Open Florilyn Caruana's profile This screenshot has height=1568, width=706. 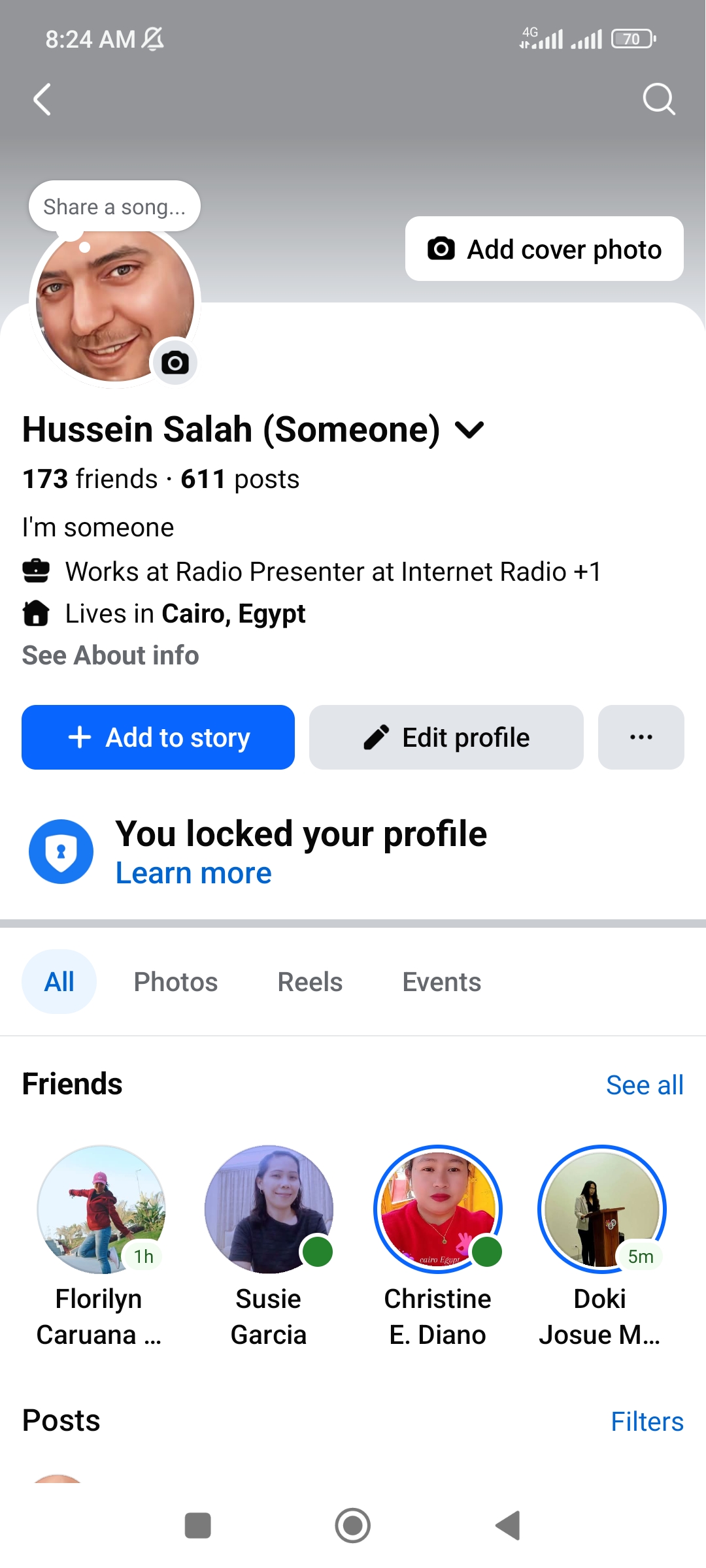click(x=99, y=1247)
